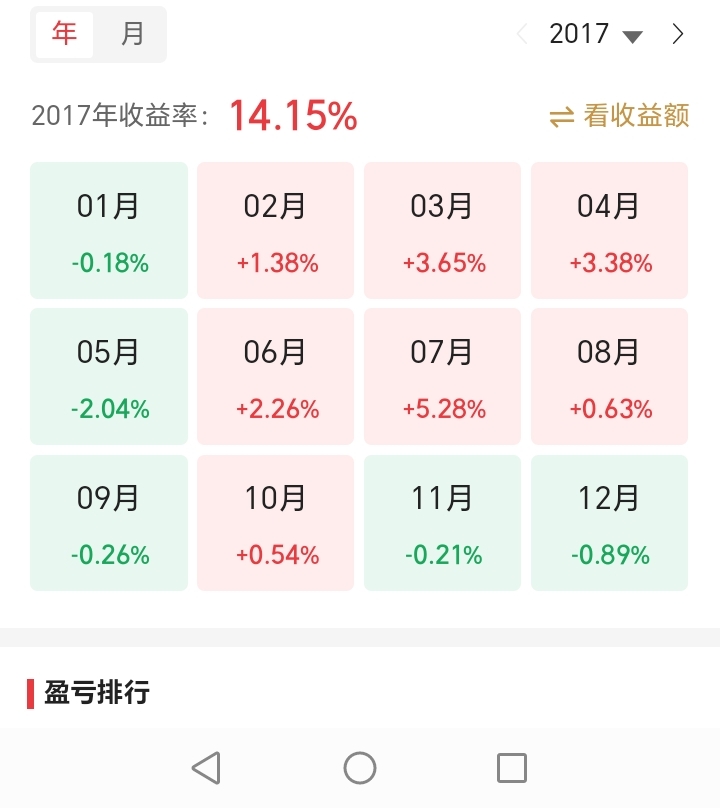Screen dimensions: 720x808
Task: Open the 01月 return card
Action: 109,230
